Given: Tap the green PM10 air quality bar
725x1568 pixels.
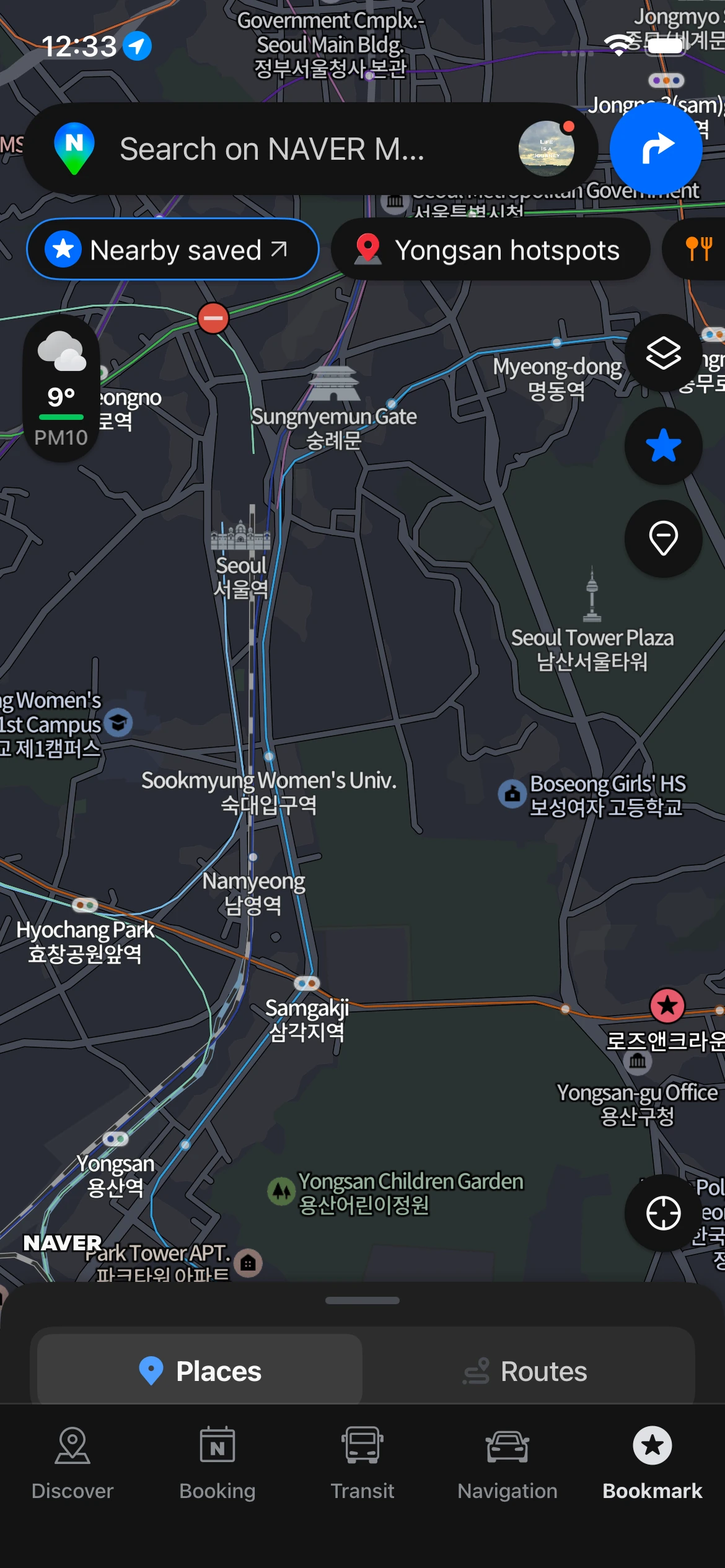Looking at the screenshot, I should click(61, 417).
